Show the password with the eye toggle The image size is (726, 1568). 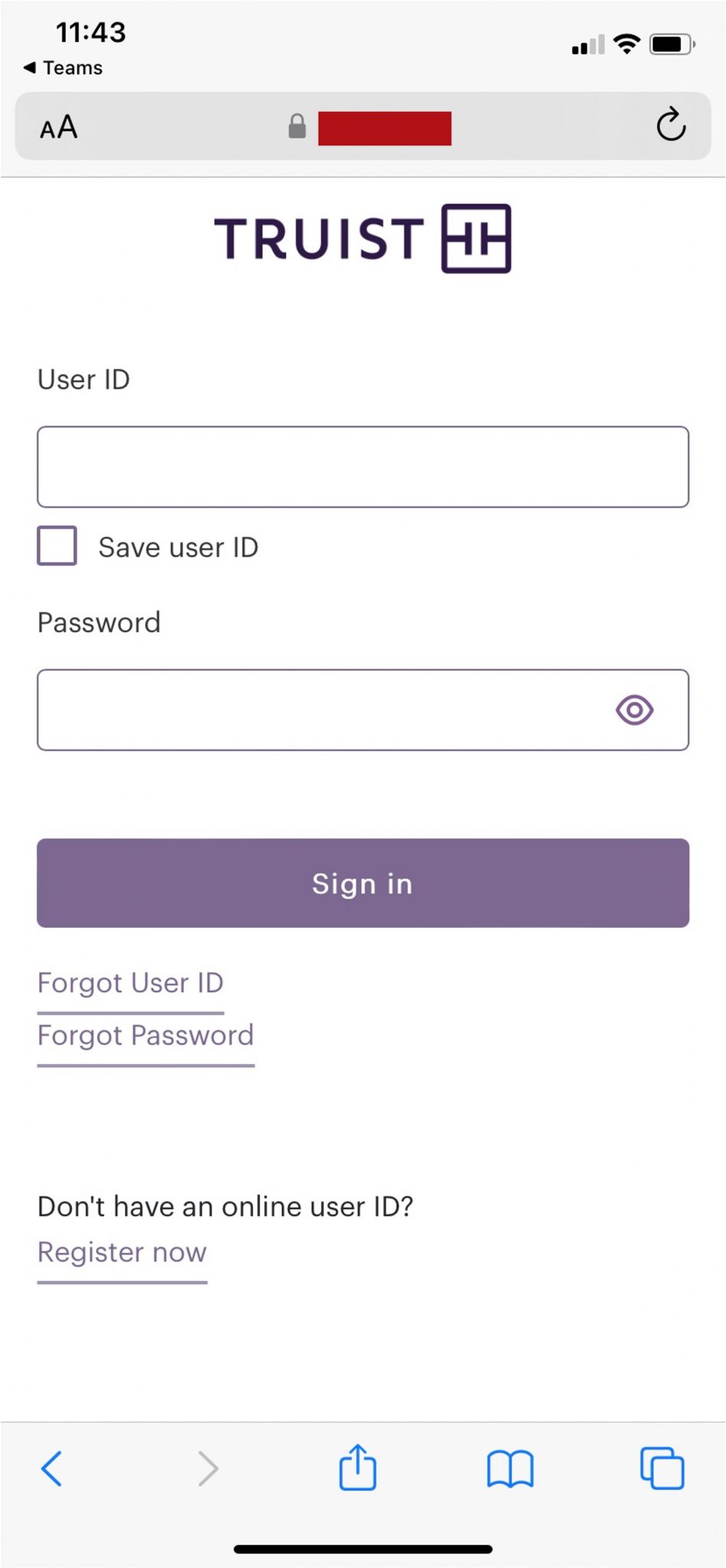(x=633, y=710)
